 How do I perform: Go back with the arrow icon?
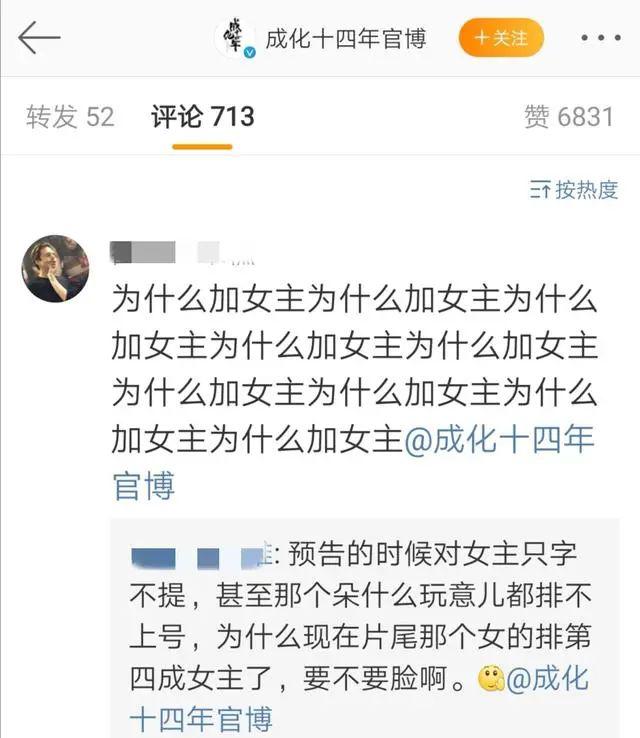tap(40, 38)
